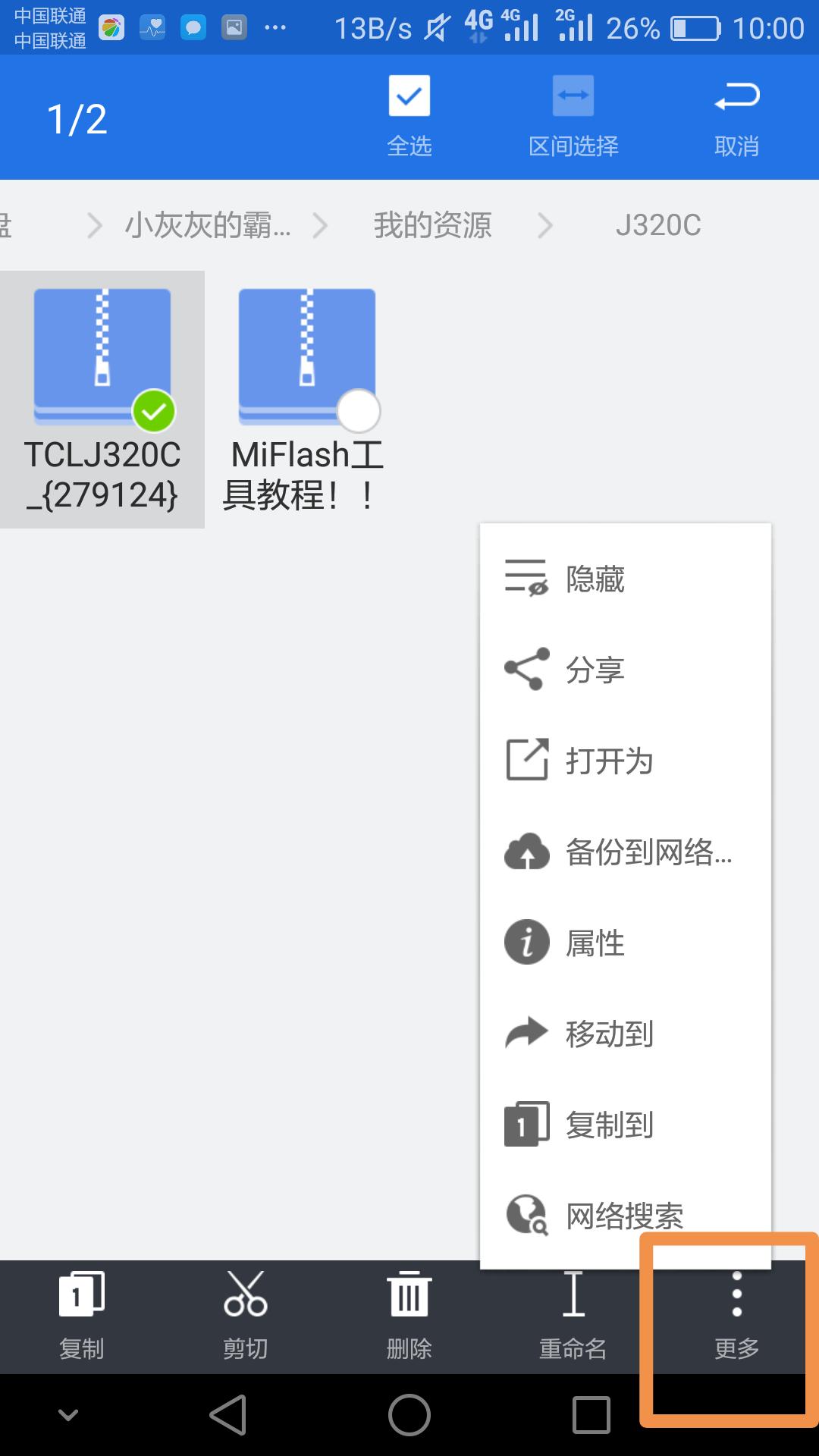This screenshot has width=819, height=1456.
Task: Tap the 打开为 (Open as) icon
Action: [x=526, y=760]
